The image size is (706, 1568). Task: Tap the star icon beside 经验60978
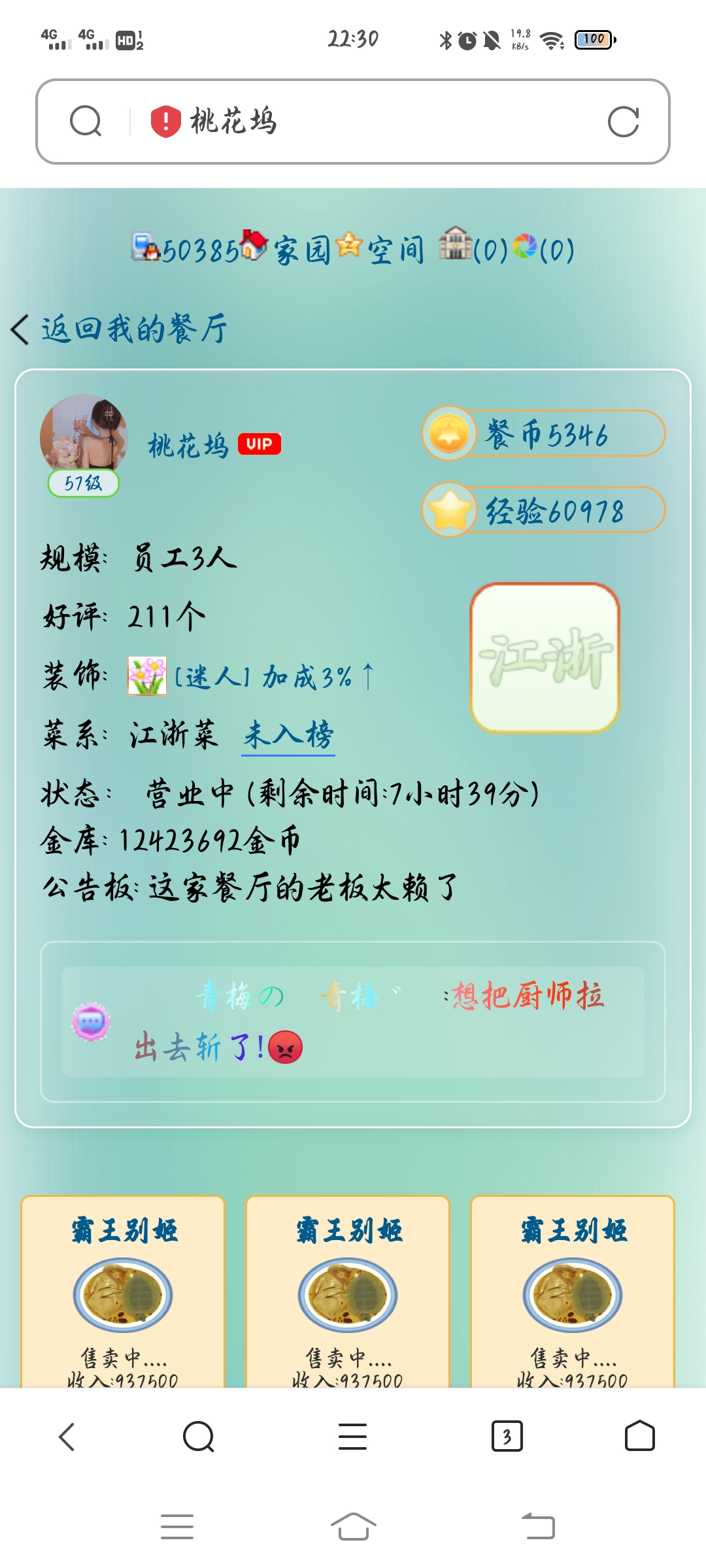point(450,510)
